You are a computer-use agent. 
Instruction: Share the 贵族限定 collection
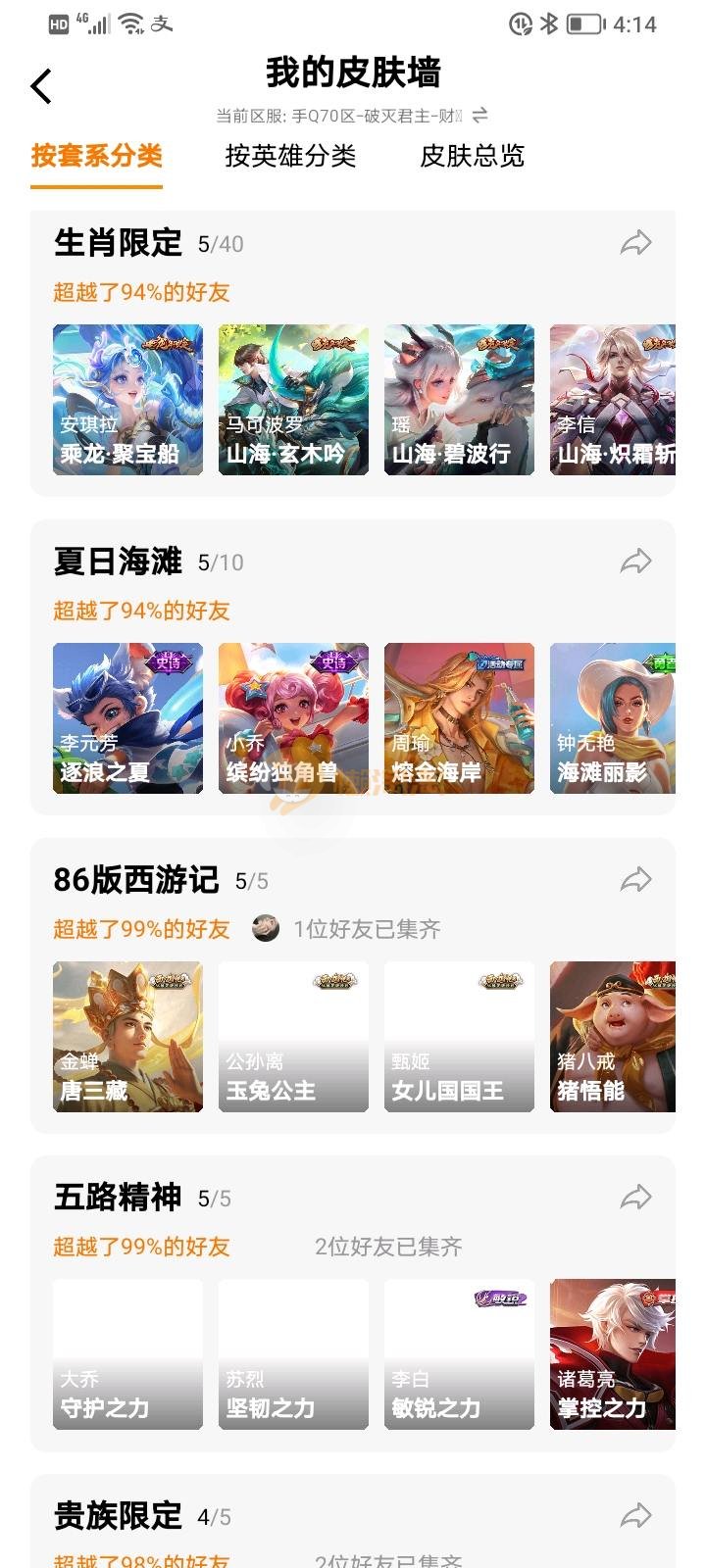click(x=635, y=1516)
